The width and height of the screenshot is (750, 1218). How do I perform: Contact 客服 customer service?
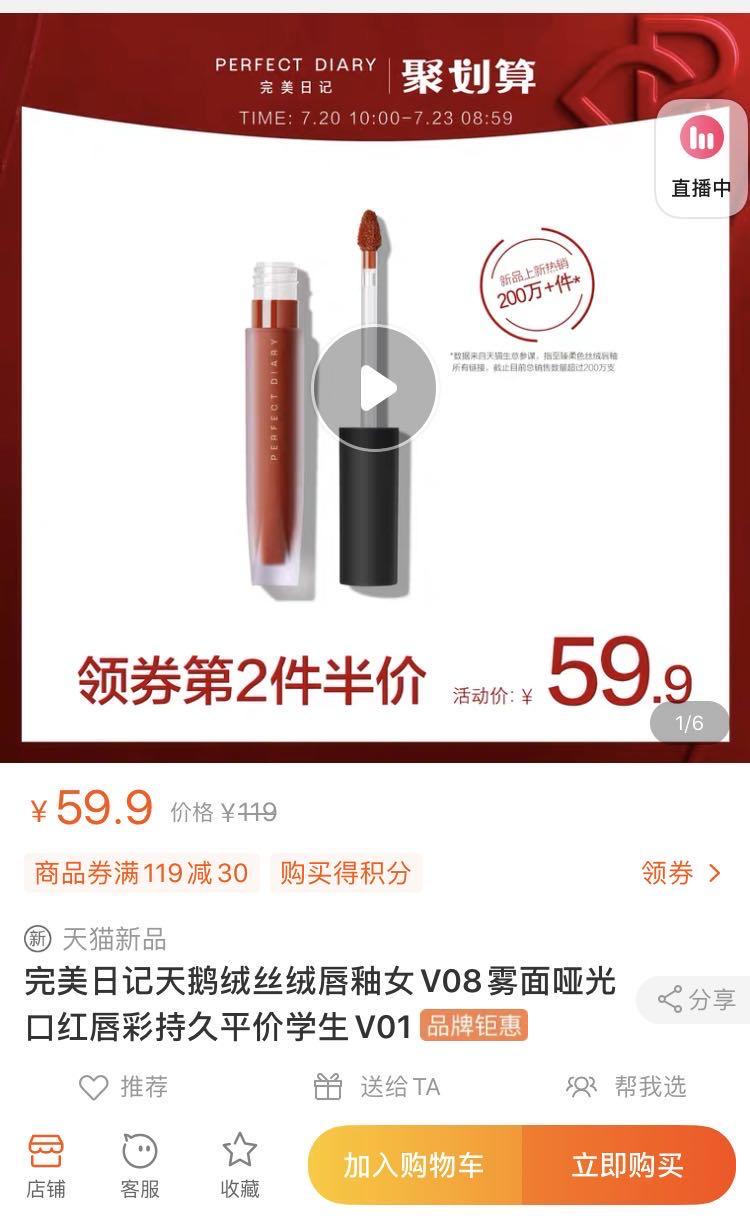point(140,1166)
